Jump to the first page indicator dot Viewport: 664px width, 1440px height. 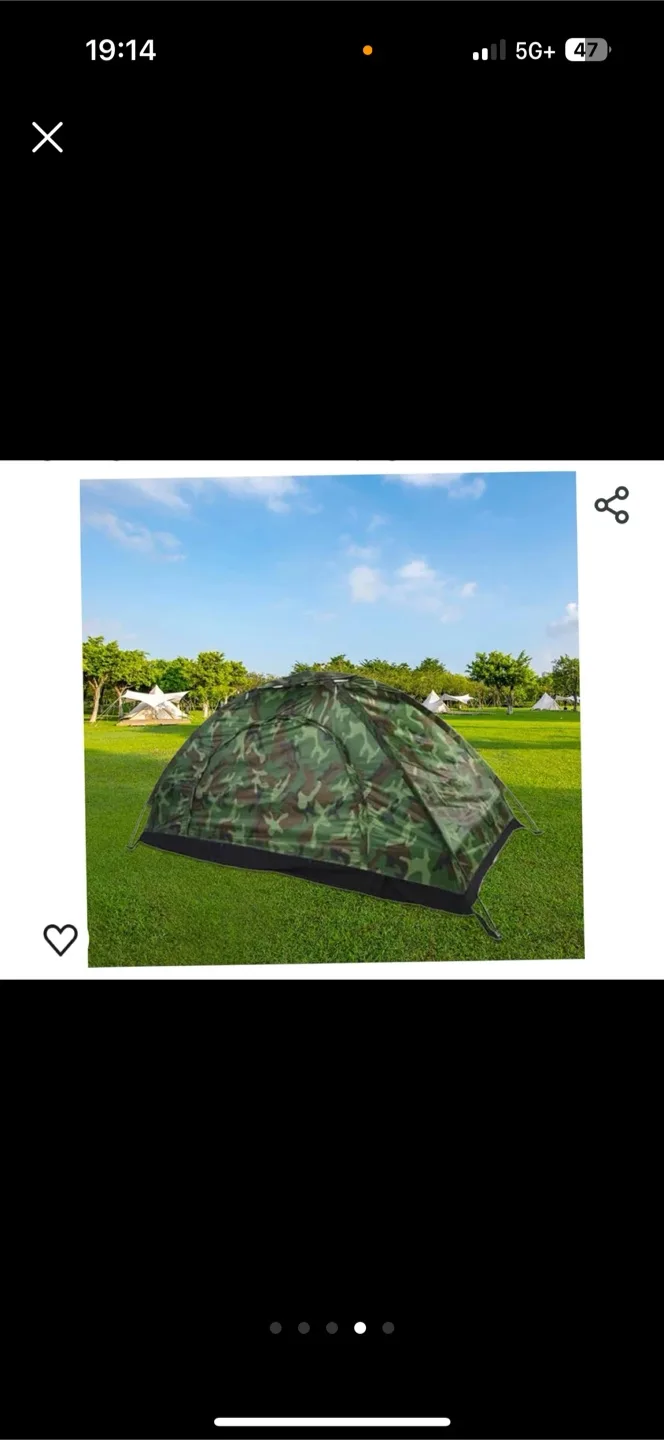[x=276, y=1328]
